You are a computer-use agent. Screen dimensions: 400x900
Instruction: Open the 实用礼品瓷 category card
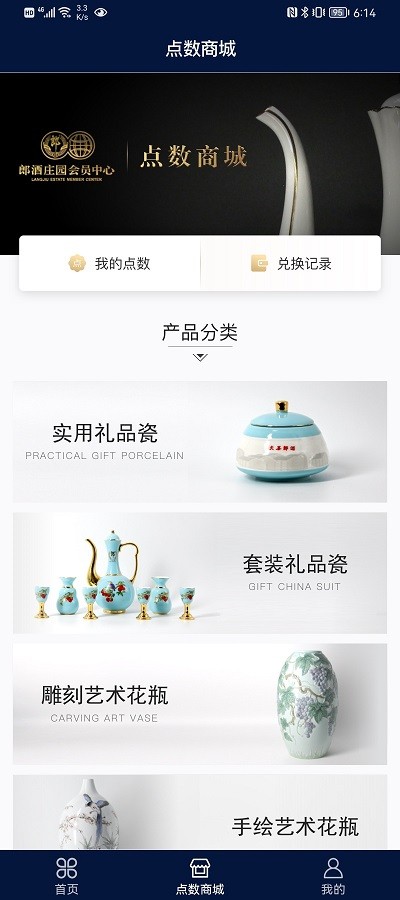(x=200, y=441)
